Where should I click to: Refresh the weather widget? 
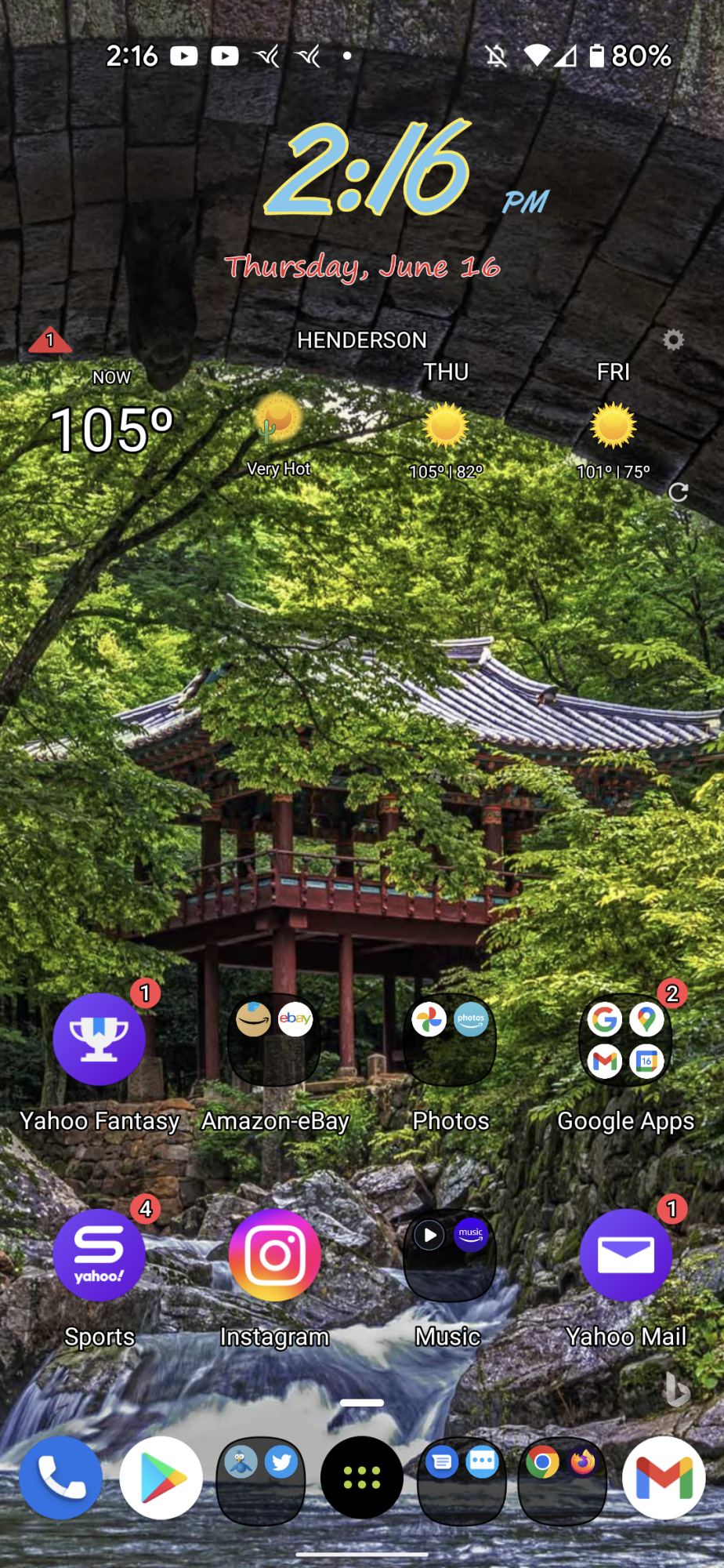pyautogui.click(x=678, y=492)
